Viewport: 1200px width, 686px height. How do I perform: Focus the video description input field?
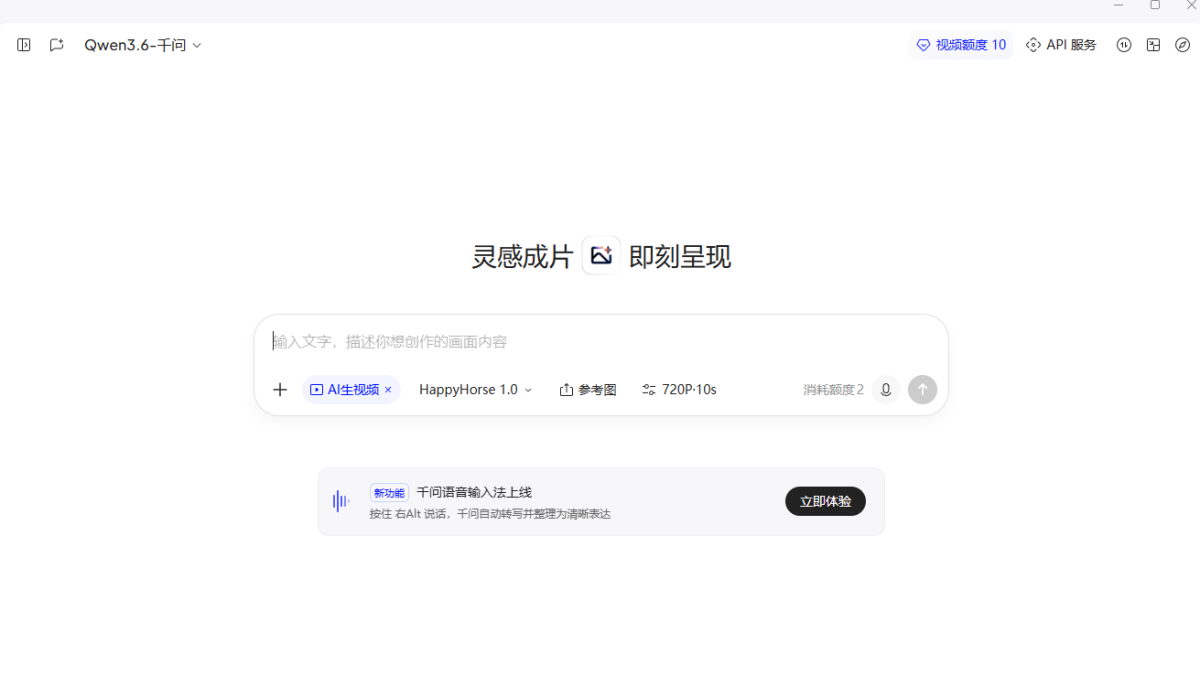600,342
